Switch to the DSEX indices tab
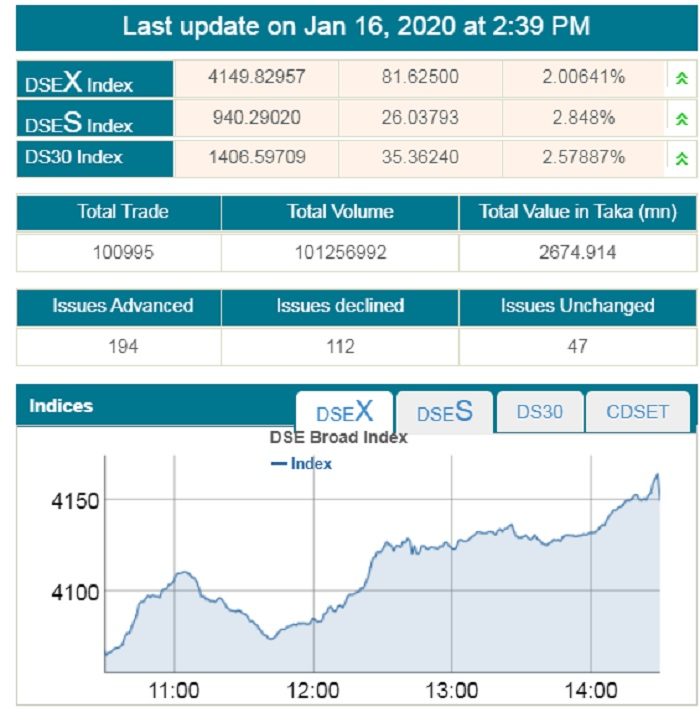700x720 pixels. (344, 412)
